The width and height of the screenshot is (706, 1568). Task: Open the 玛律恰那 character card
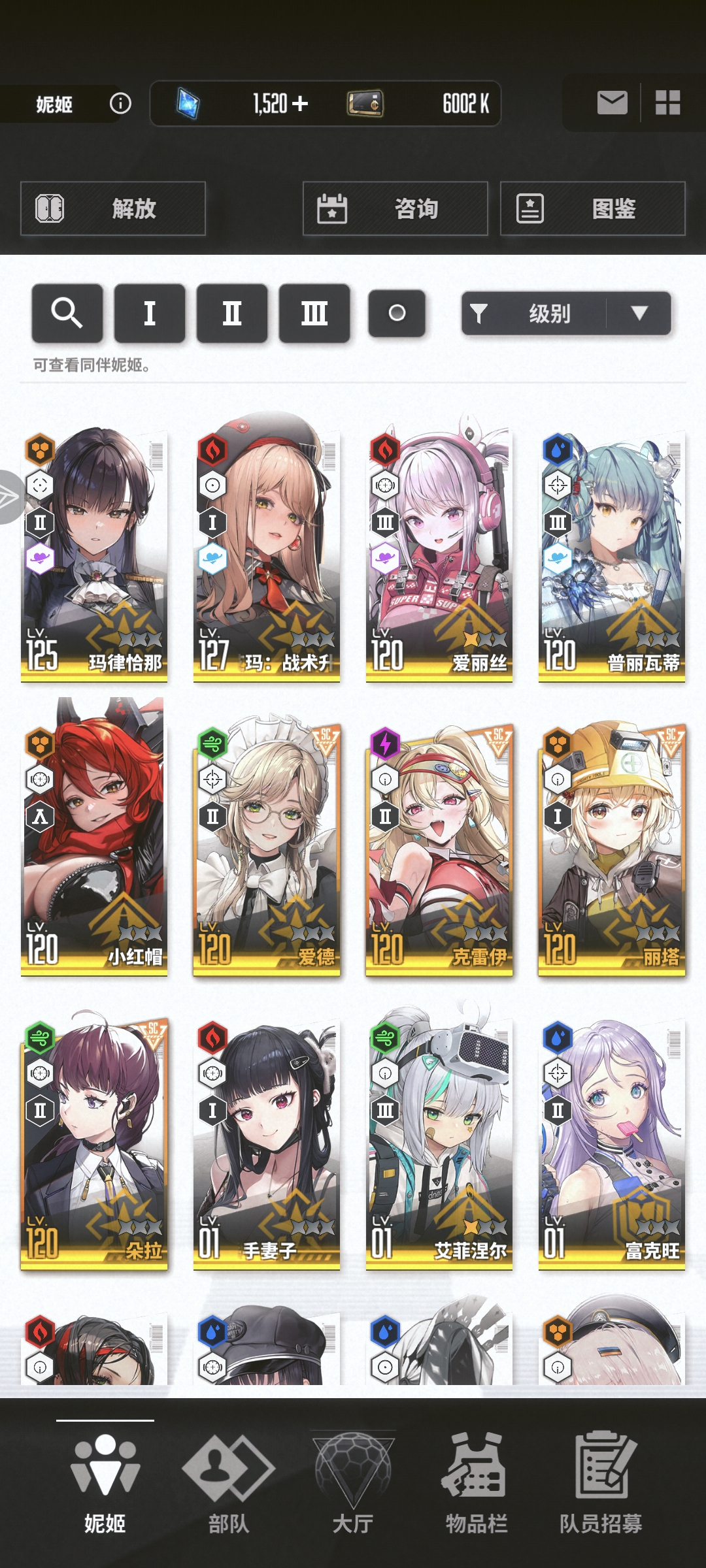(x=94, y=555)
